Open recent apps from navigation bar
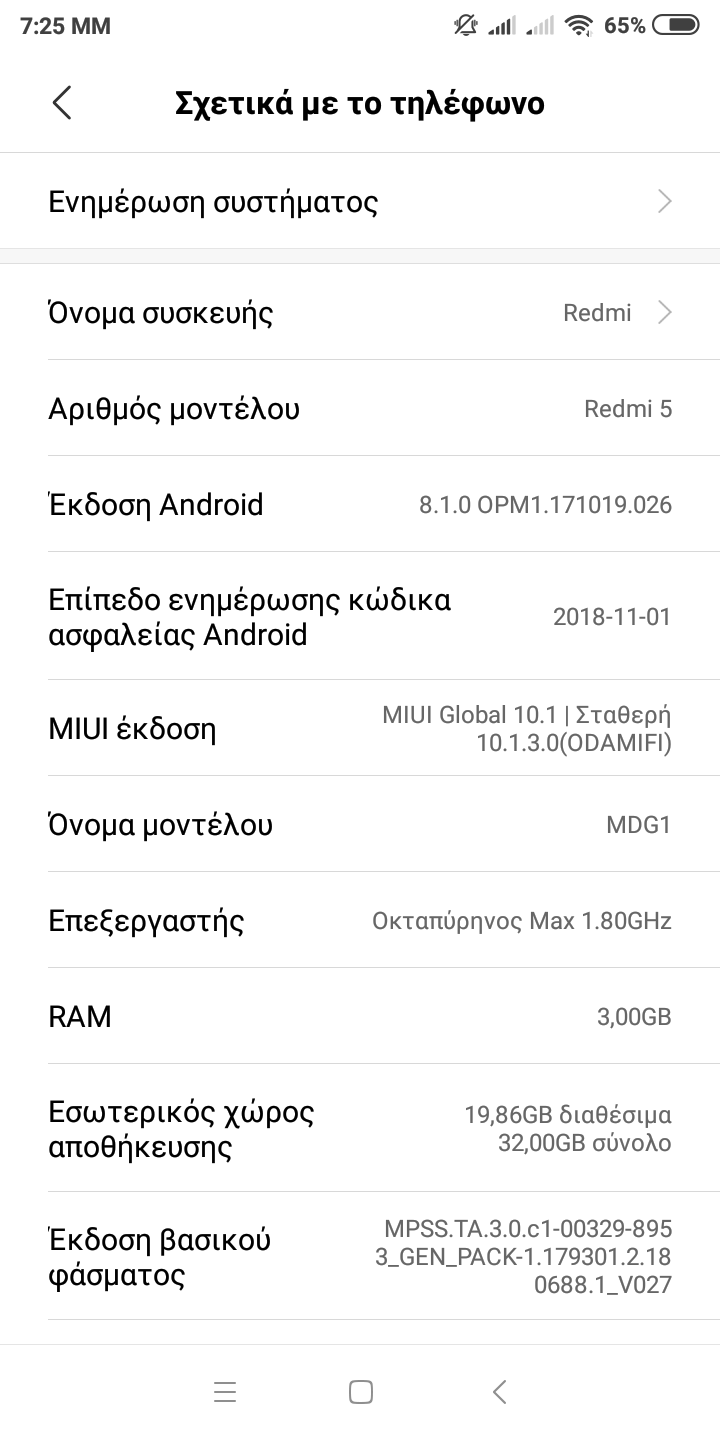Screen dimensions: 720x1440 tap(225, 1392)
